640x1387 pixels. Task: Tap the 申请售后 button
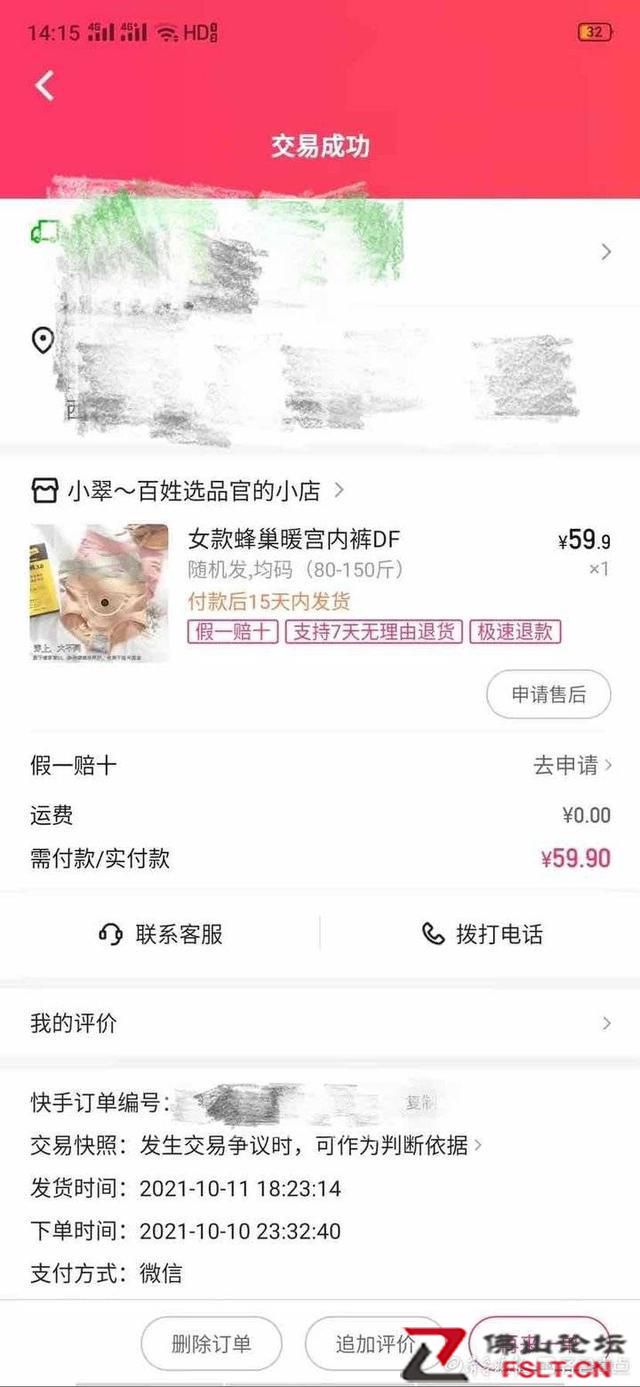[x=548, y=694]
